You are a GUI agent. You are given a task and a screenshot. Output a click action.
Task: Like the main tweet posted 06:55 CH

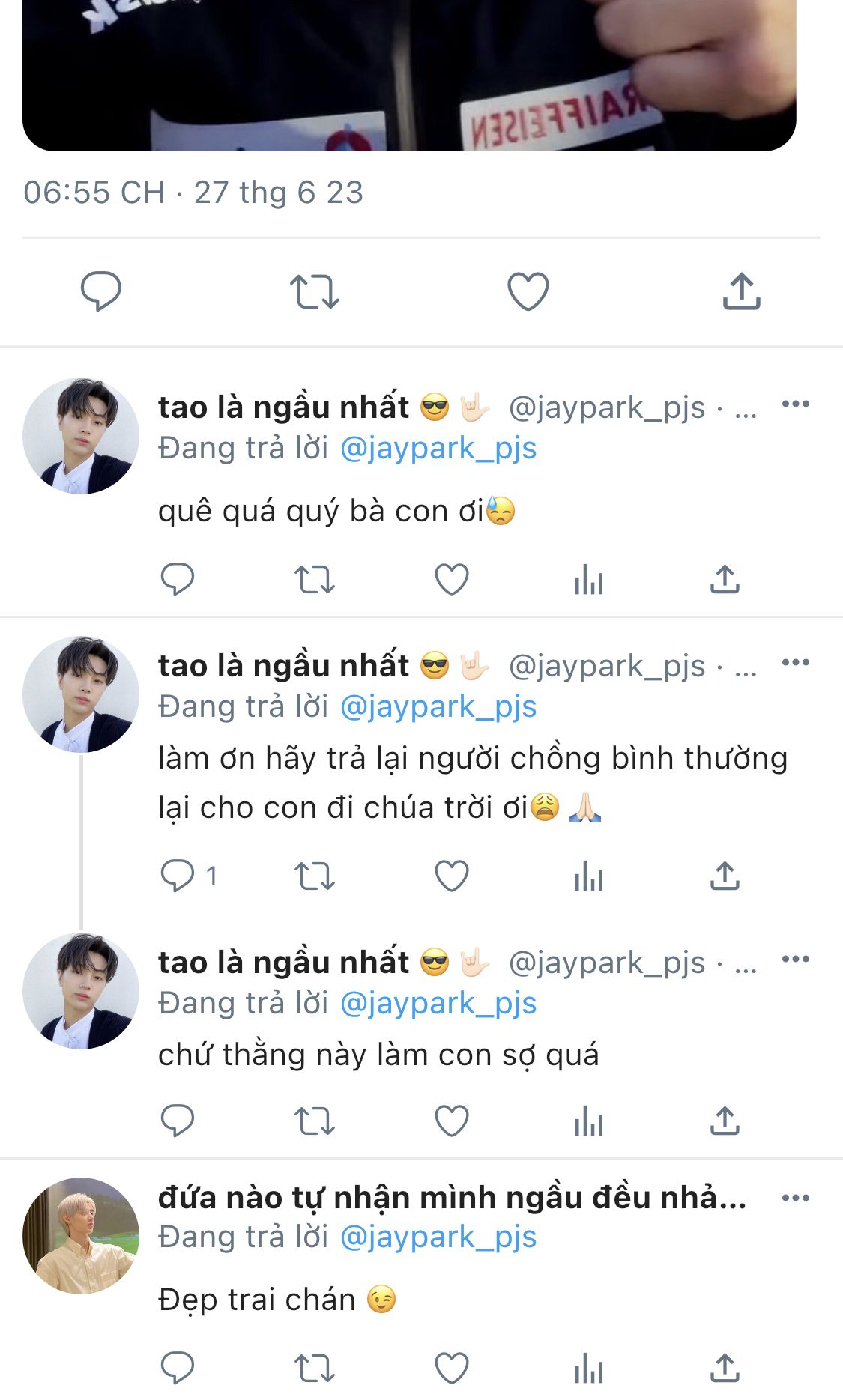(x=528, y=291)
